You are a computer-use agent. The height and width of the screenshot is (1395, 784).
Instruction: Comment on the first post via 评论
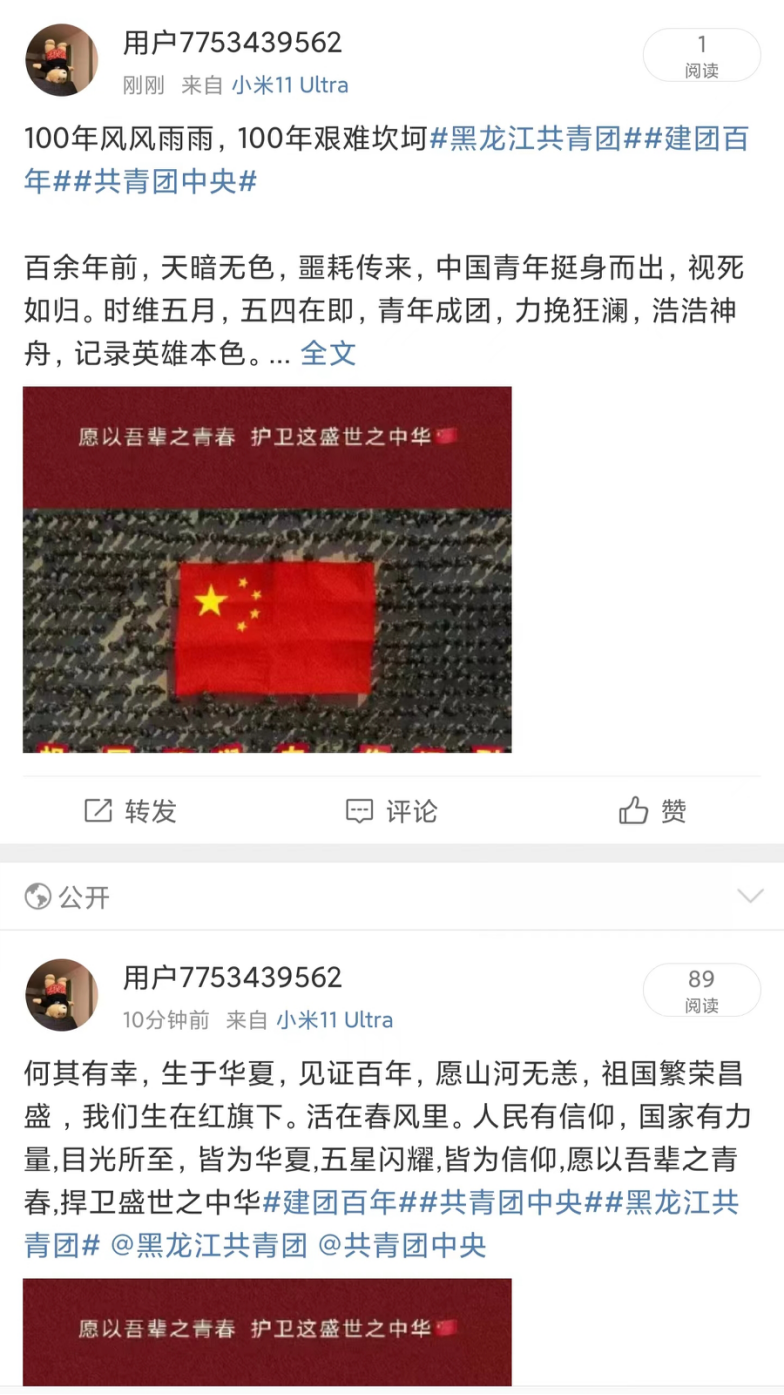(x=391, y=811)
